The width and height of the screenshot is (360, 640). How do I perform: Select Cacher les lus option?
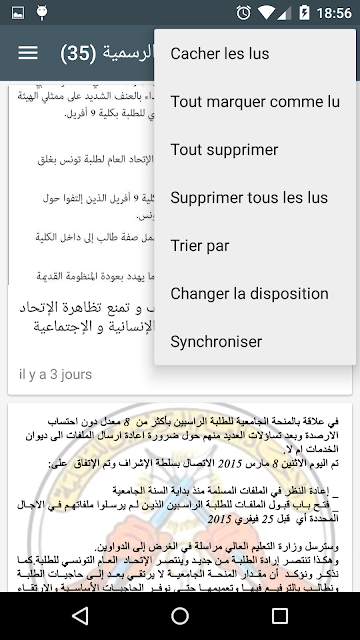click(x=255, y=53)
